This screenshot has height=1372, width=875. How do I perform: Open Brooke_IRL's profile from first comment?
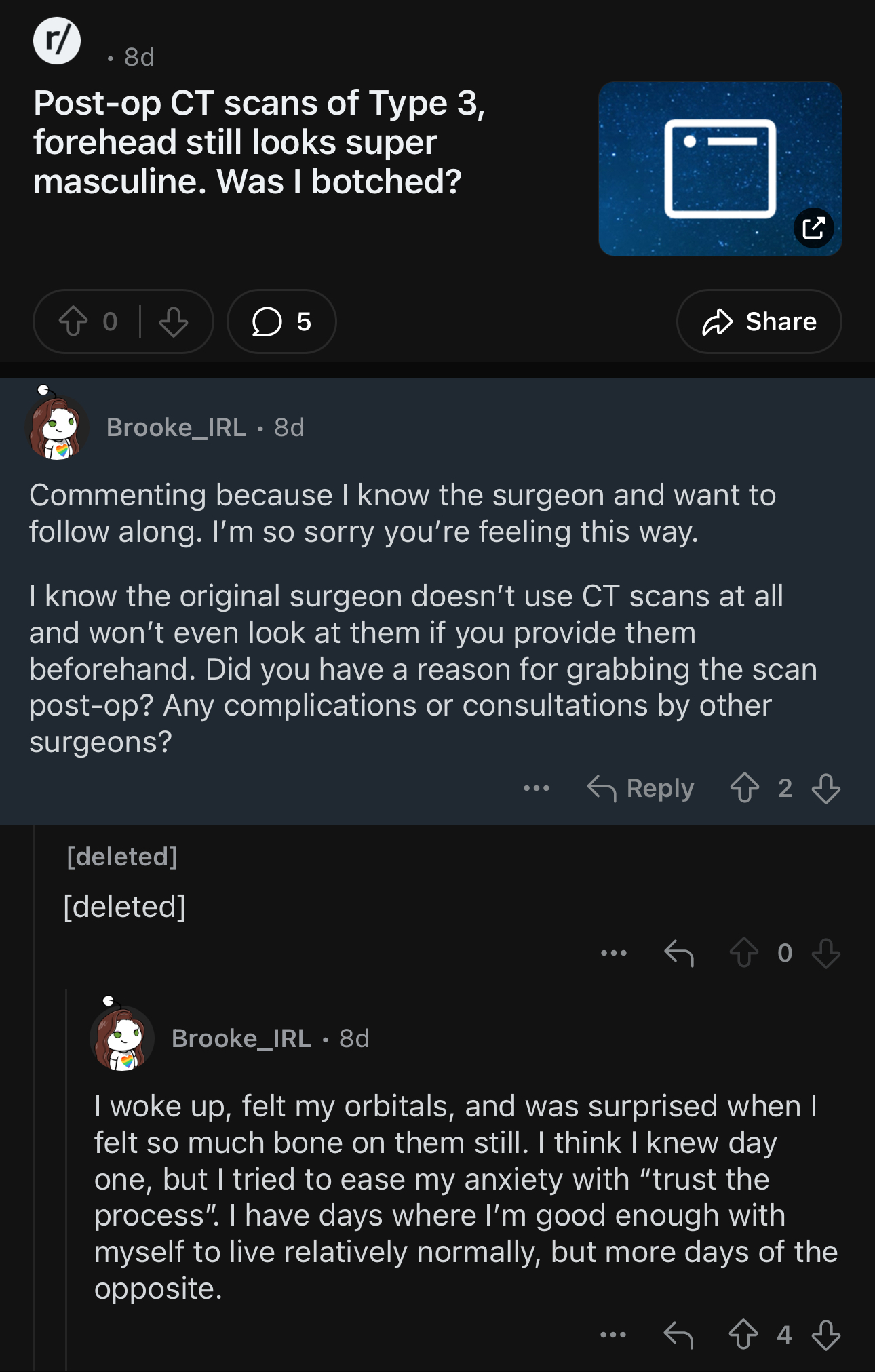click(176, 428)
